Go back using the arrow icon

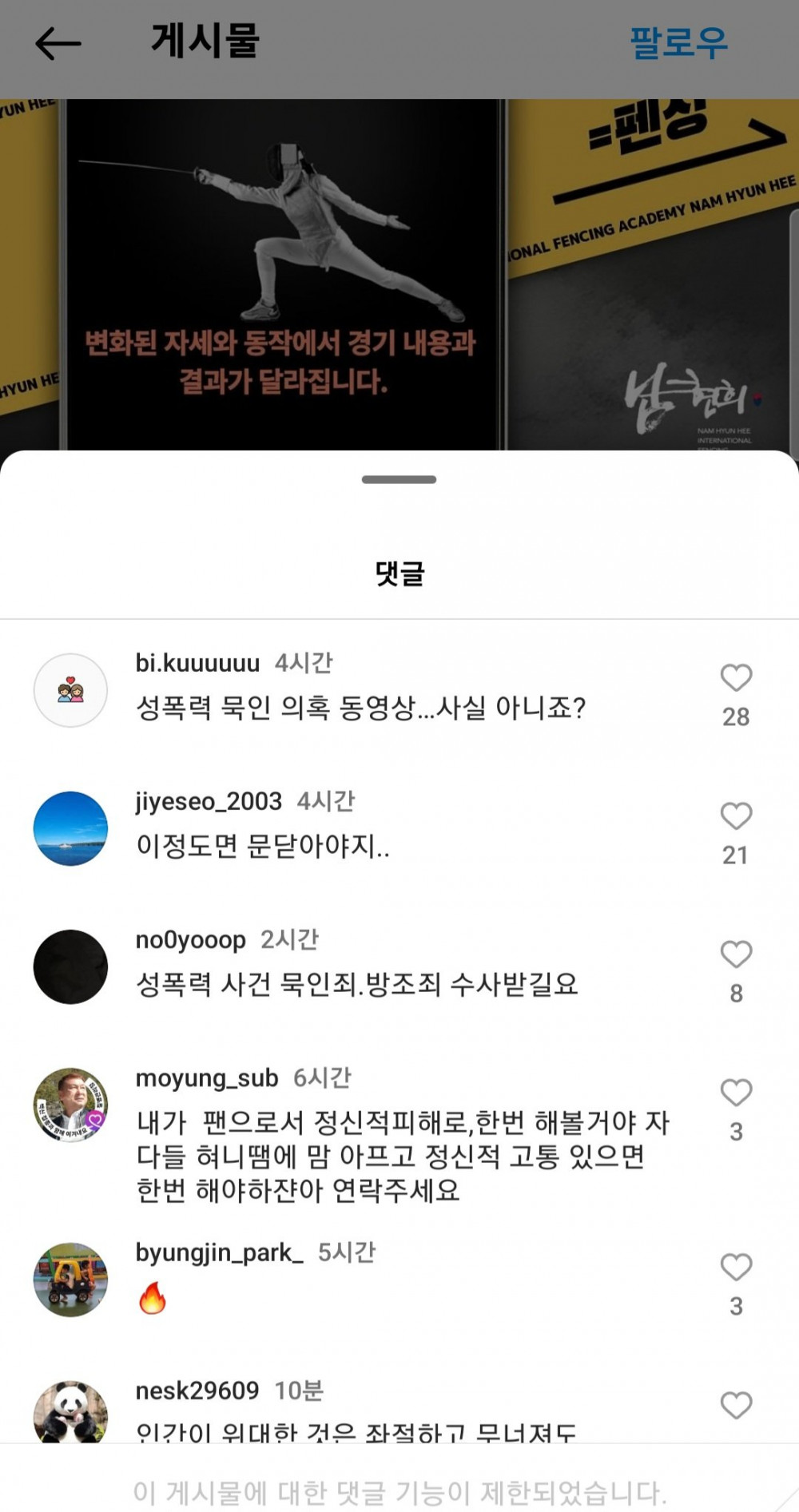(x=58, y=43)
